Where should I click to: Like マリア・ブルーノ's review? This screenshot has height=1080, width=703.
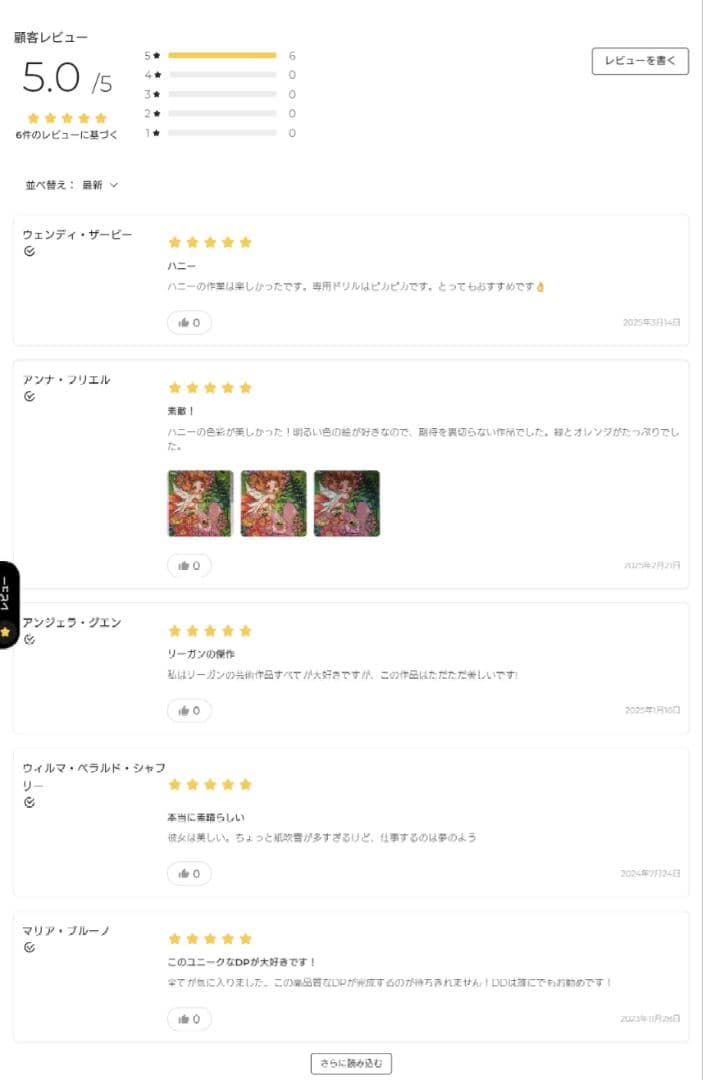point(189,1019)
